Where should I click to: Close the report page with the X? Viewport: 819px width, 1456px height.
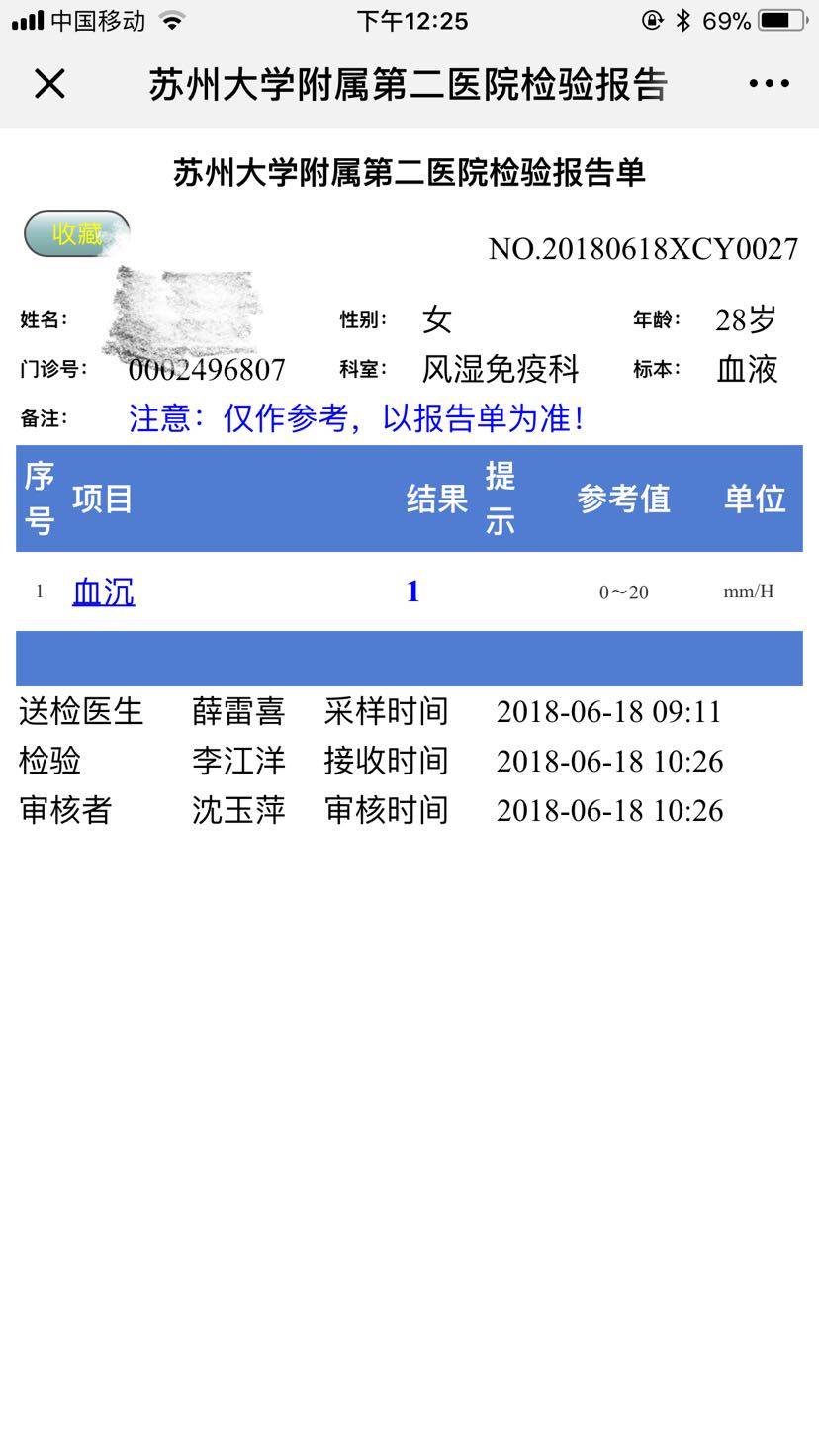click(x=49, y=84)
